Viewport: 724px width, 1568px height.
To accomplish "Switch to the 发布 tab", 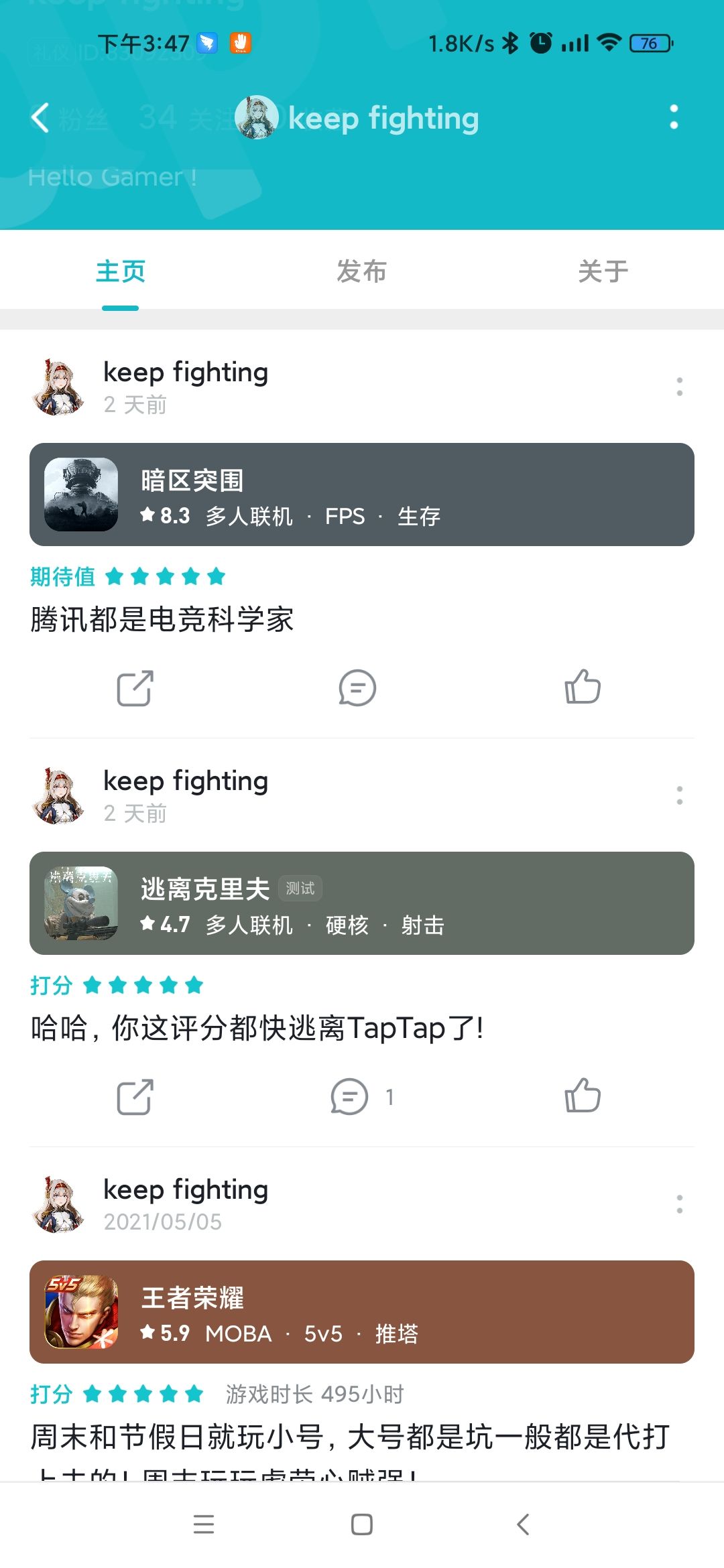I will pos(361,270).
